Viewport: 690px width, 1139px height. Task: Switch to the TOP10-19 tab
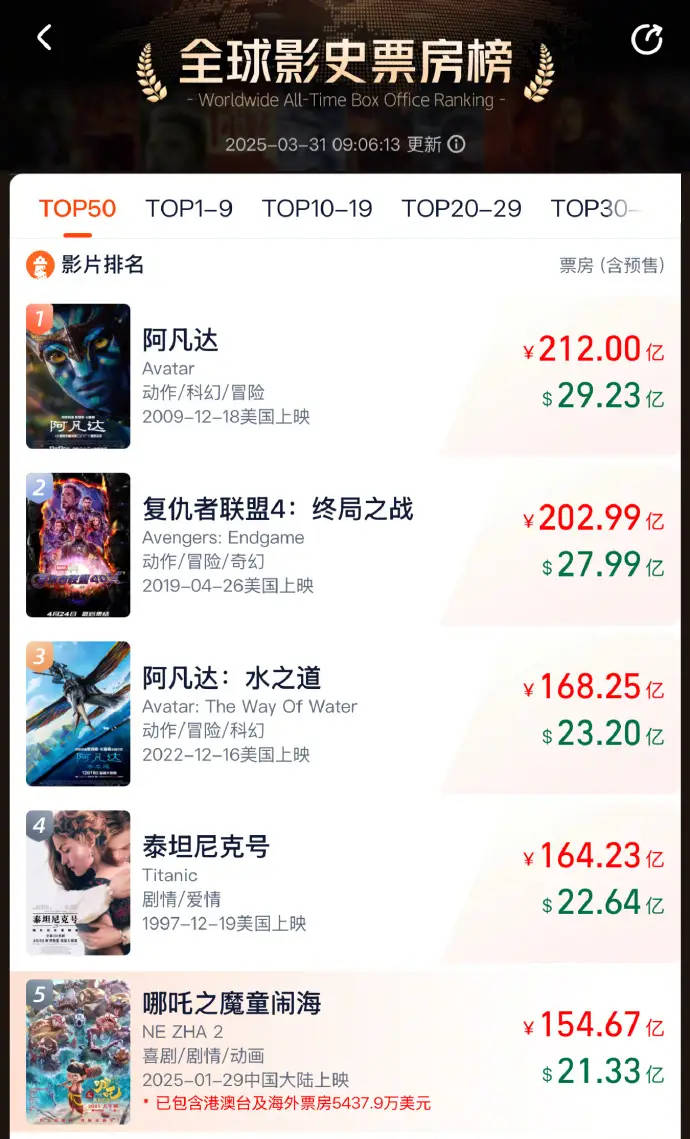coord(317,208)
